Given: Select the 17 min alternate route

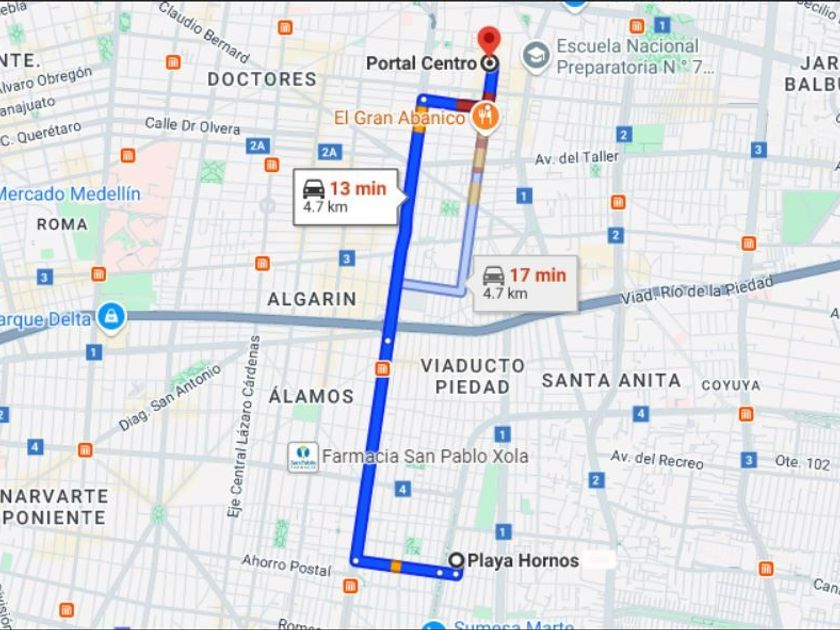Looking at the screenshot, I should pyautogui.click(x=525, y=284).
